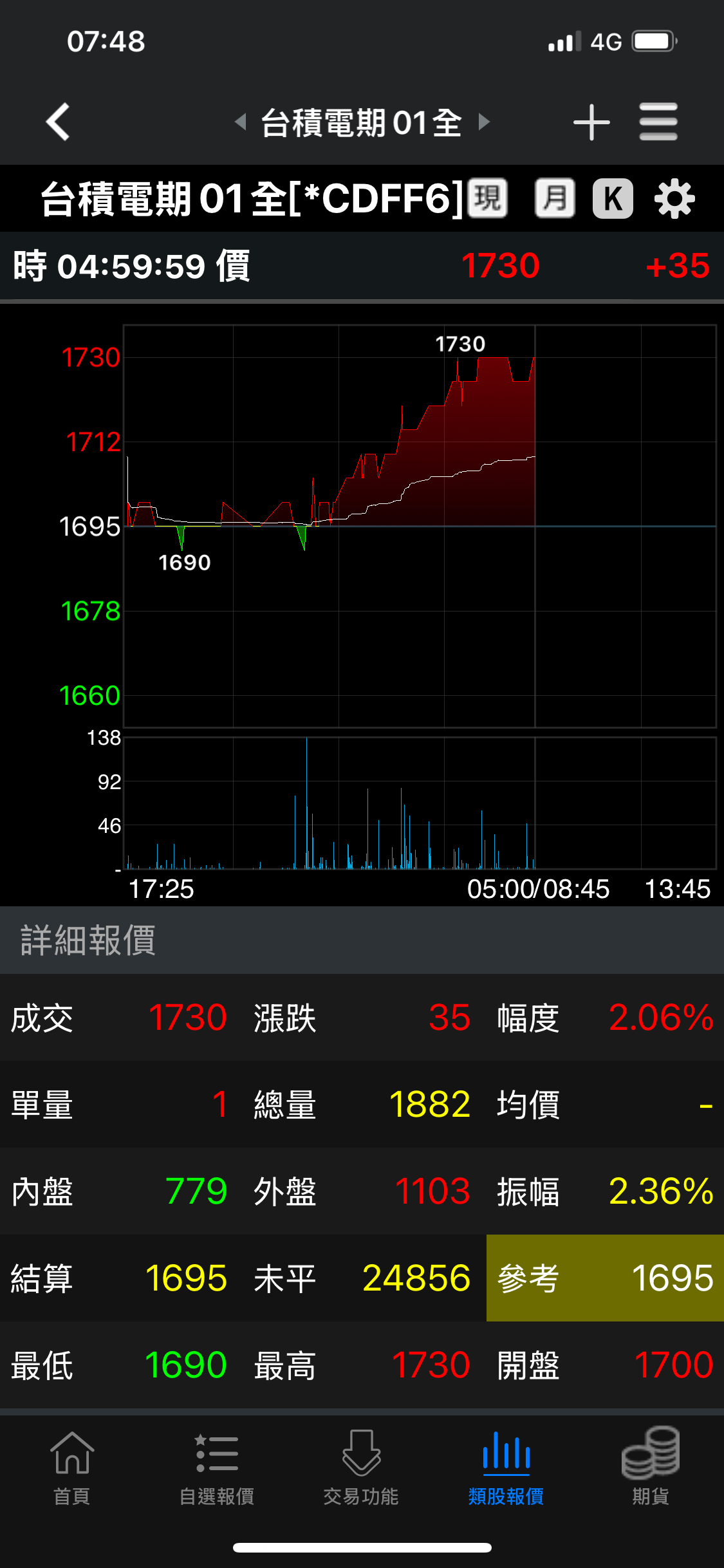Open chart settings gear
The width and height of the screenshot is (724, 1568).
(x=674, y=198)
